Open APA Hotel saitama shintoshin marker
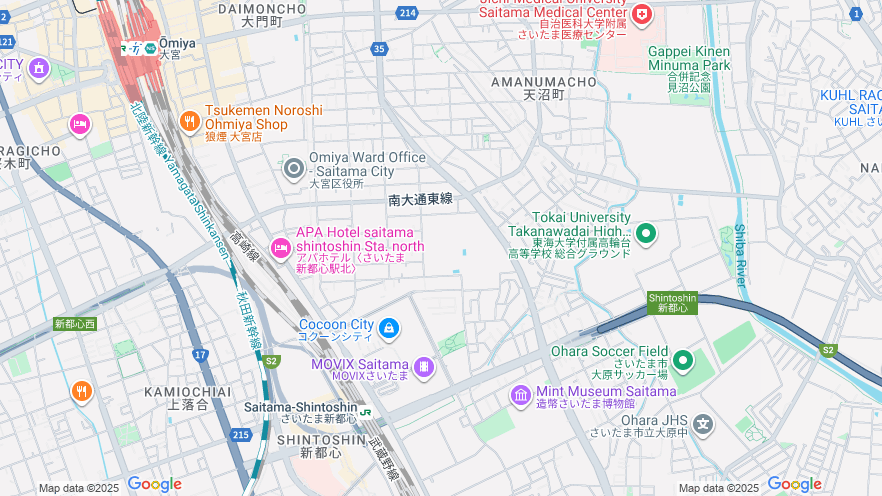882x496 pixels. [281, 246]
